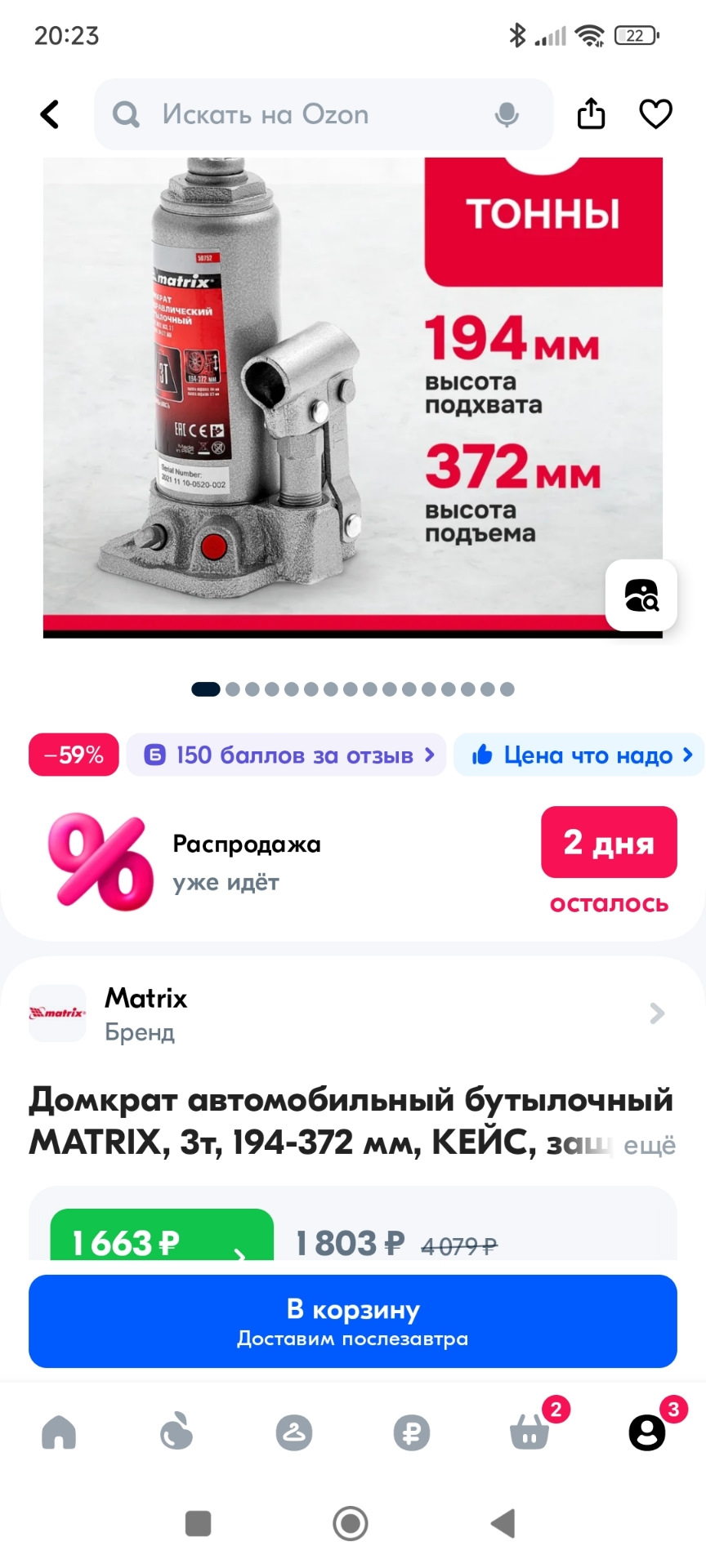The image size is (706, 1568).
Task: Open the profile icon with badge 3
Action: 646,1435
